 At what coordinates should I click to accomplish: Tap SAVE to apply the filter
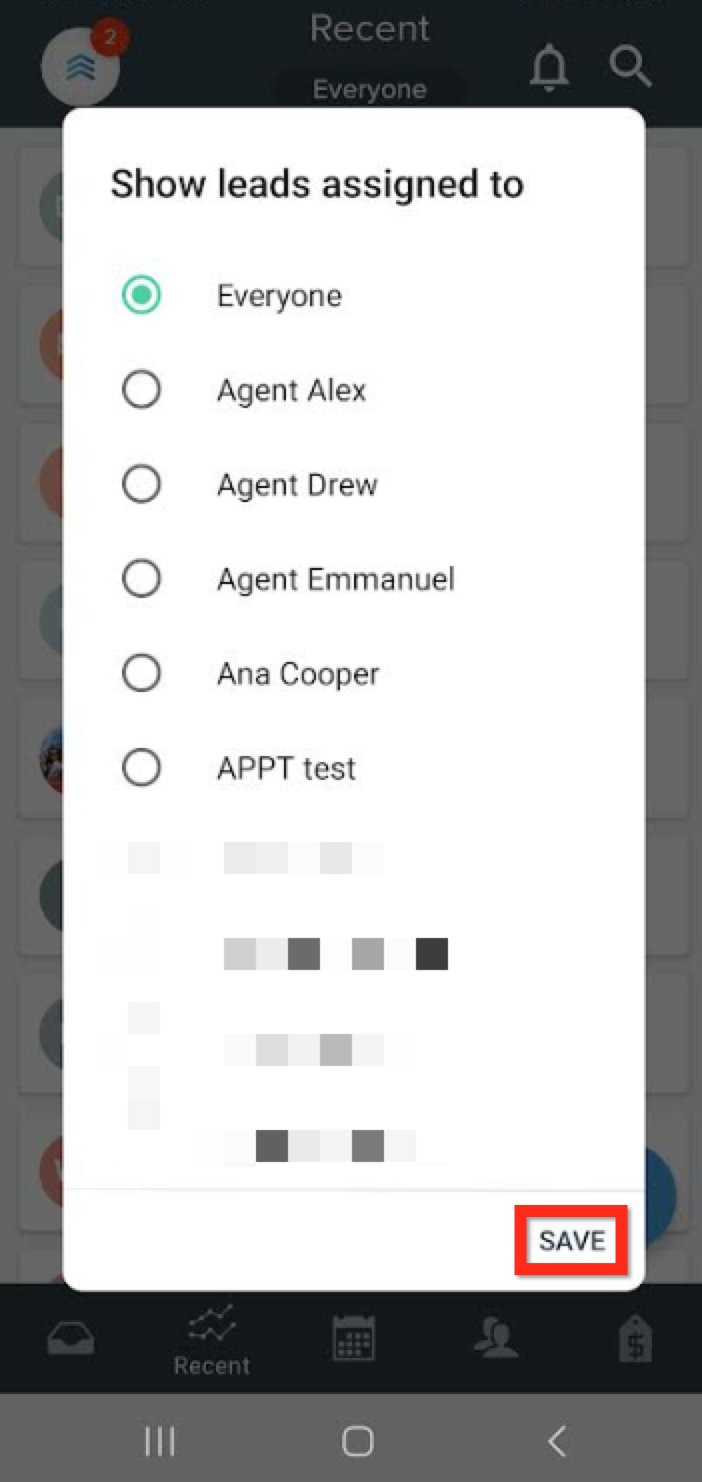(572, 1241)
